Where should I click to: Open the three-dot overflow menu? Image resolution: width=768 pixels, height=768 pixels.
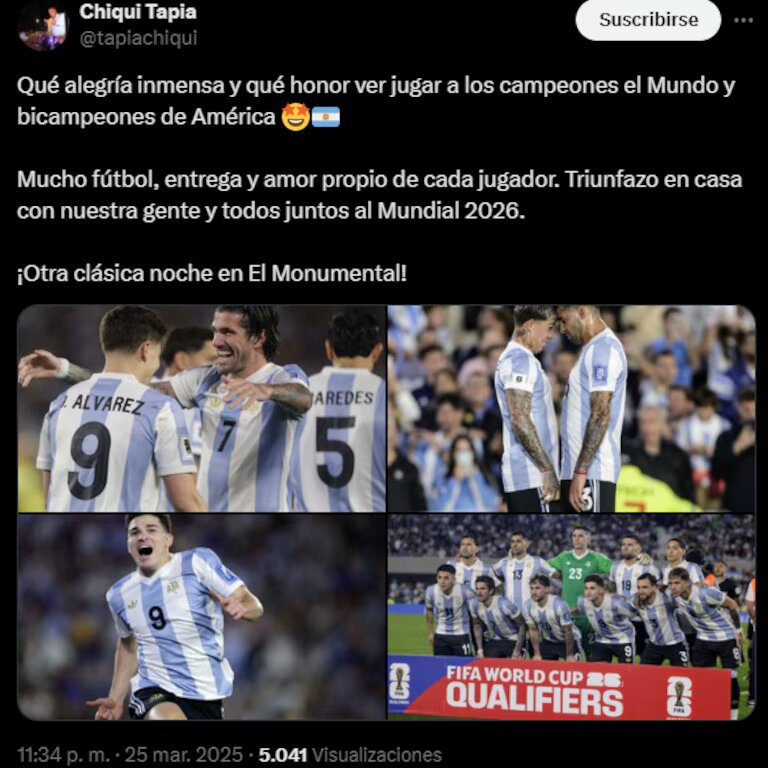(x=743, y=20)
